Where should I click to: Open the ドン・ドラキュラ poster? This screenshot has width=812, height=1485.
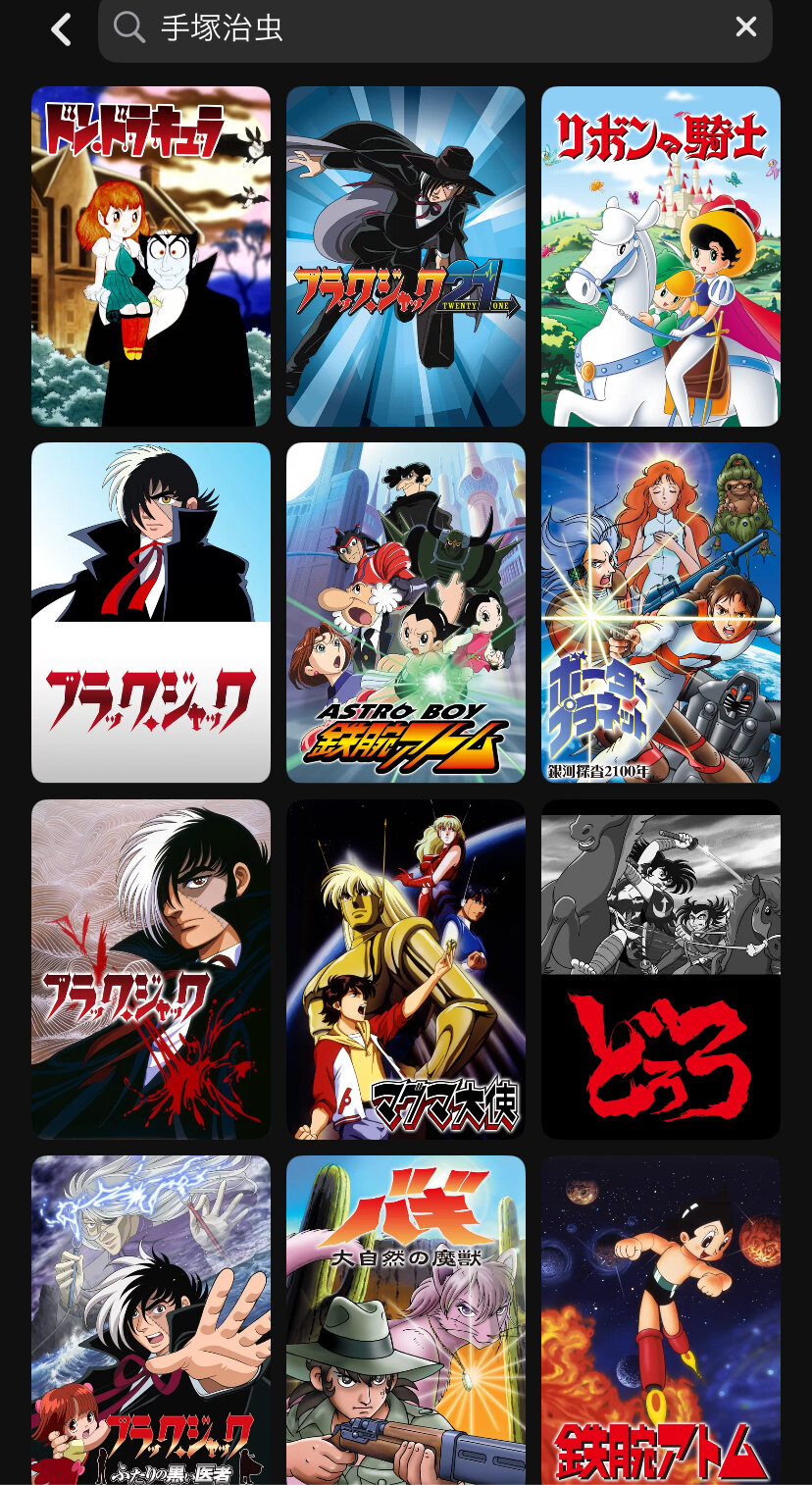coord(151,256)
